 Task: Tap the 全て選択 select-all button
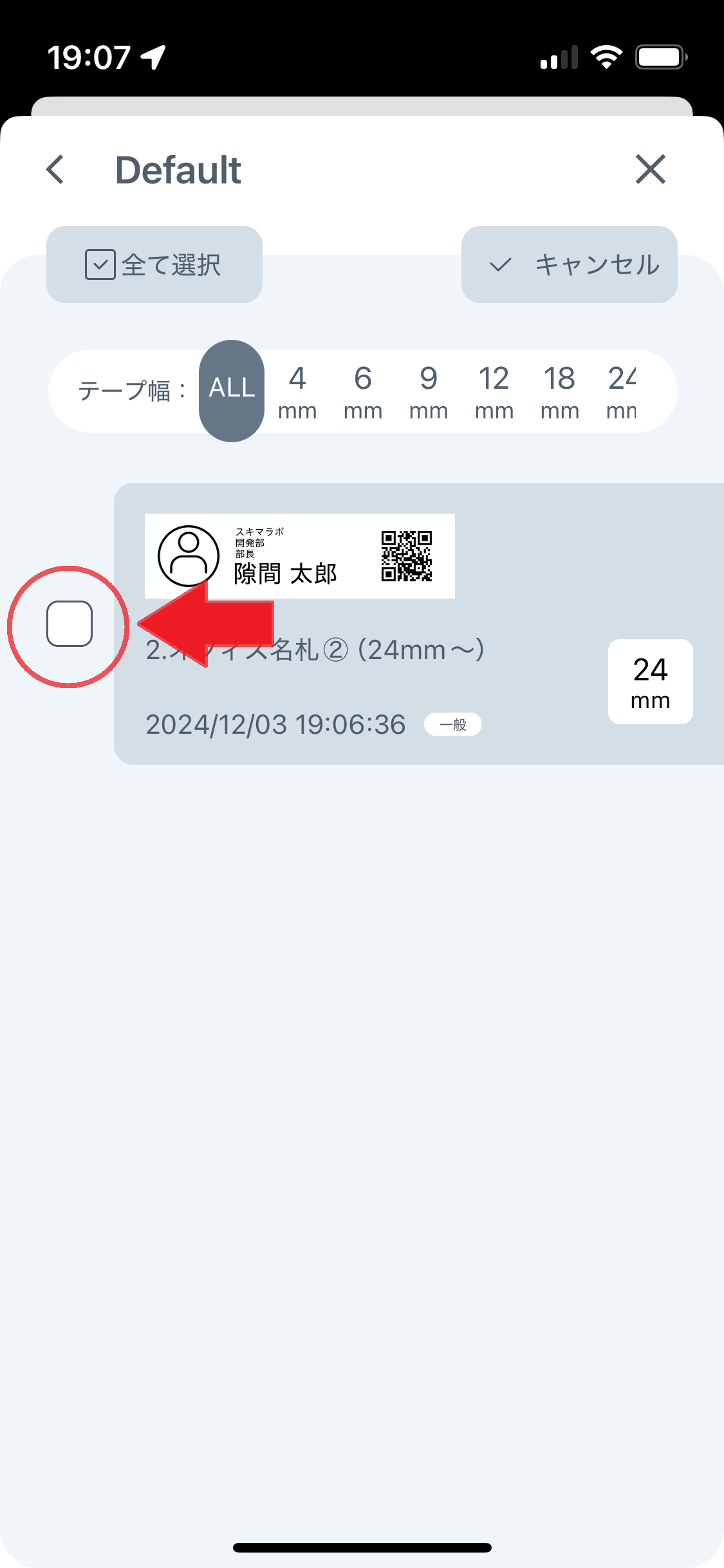pyautogui.click(x=154, y=265)
